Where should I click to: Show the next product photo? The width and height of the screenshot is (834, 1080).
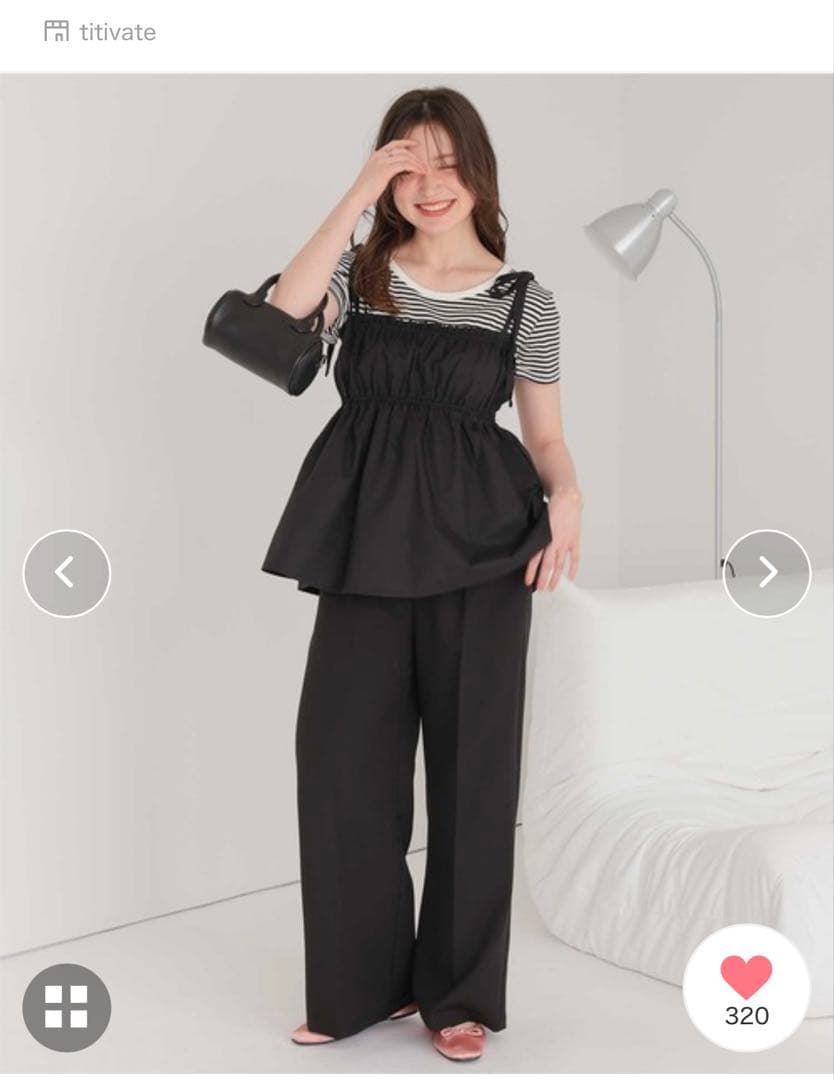(x=767, y=572)
